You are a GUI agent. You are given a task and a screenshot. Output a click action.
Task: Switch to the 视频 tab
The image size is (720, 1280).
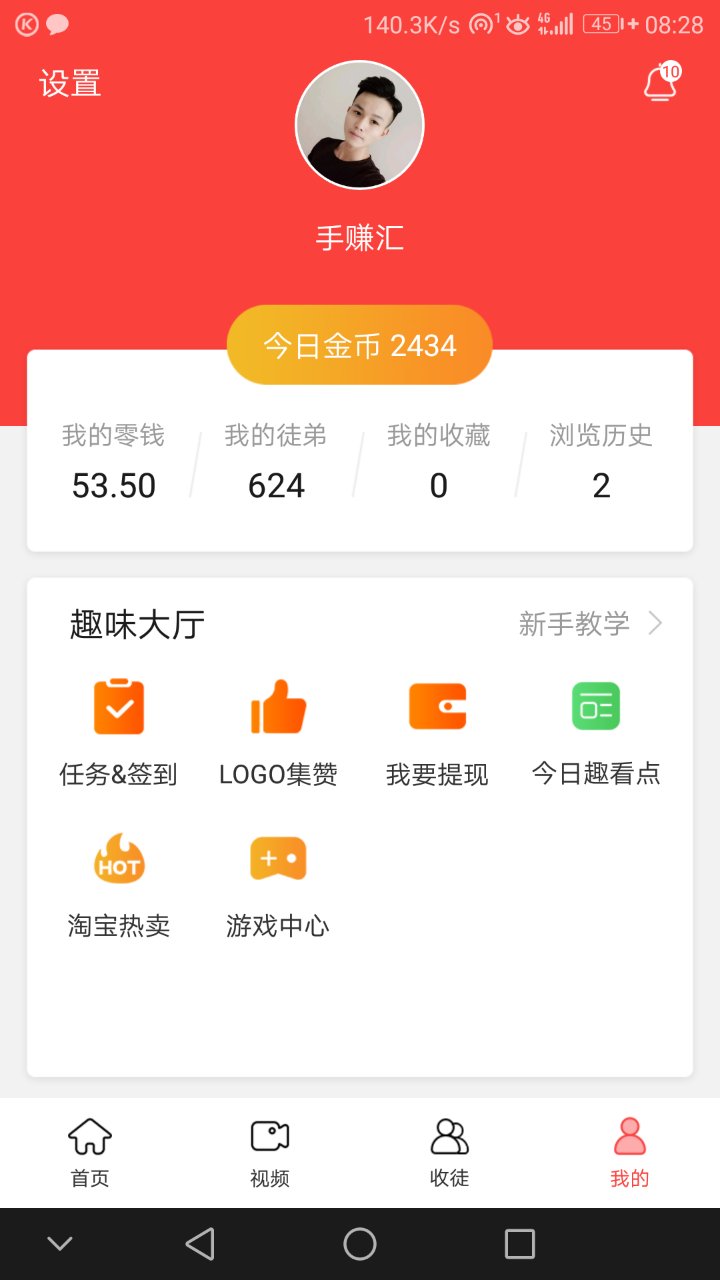coord(269,1150)
